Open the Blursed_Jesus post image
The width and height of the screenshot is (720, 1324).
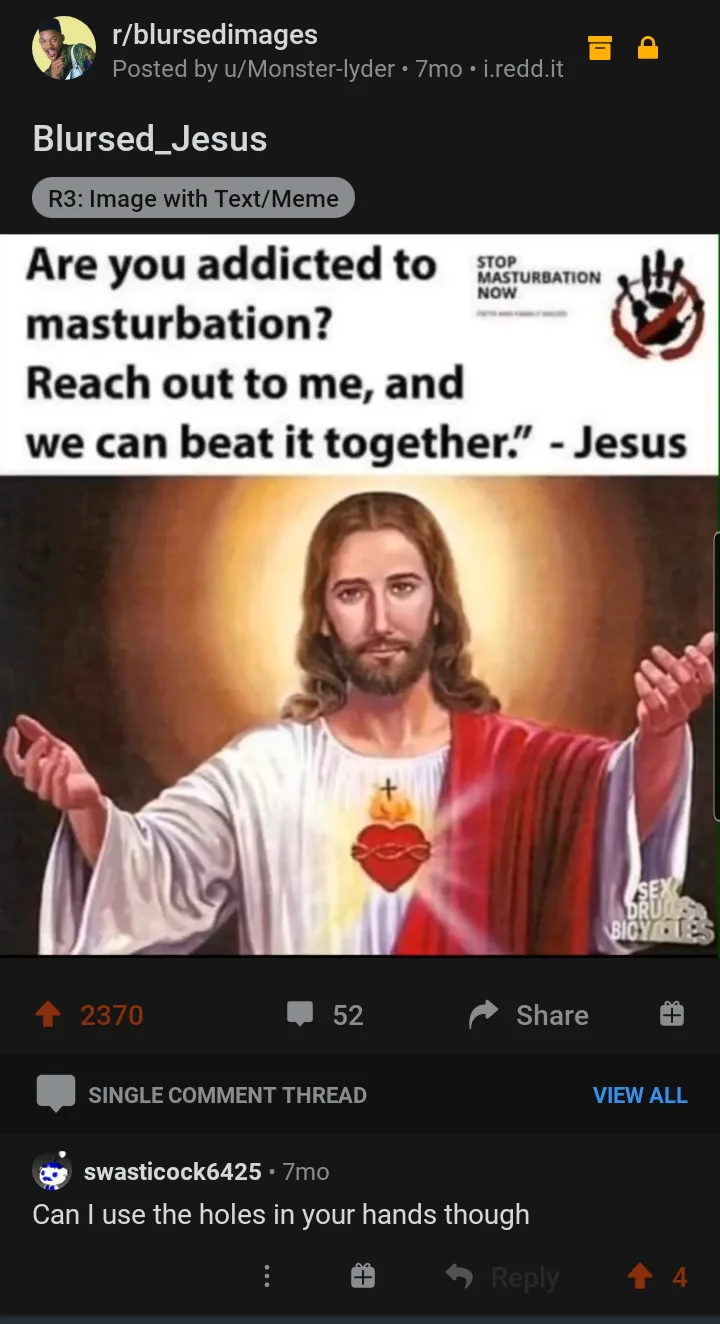360,594
